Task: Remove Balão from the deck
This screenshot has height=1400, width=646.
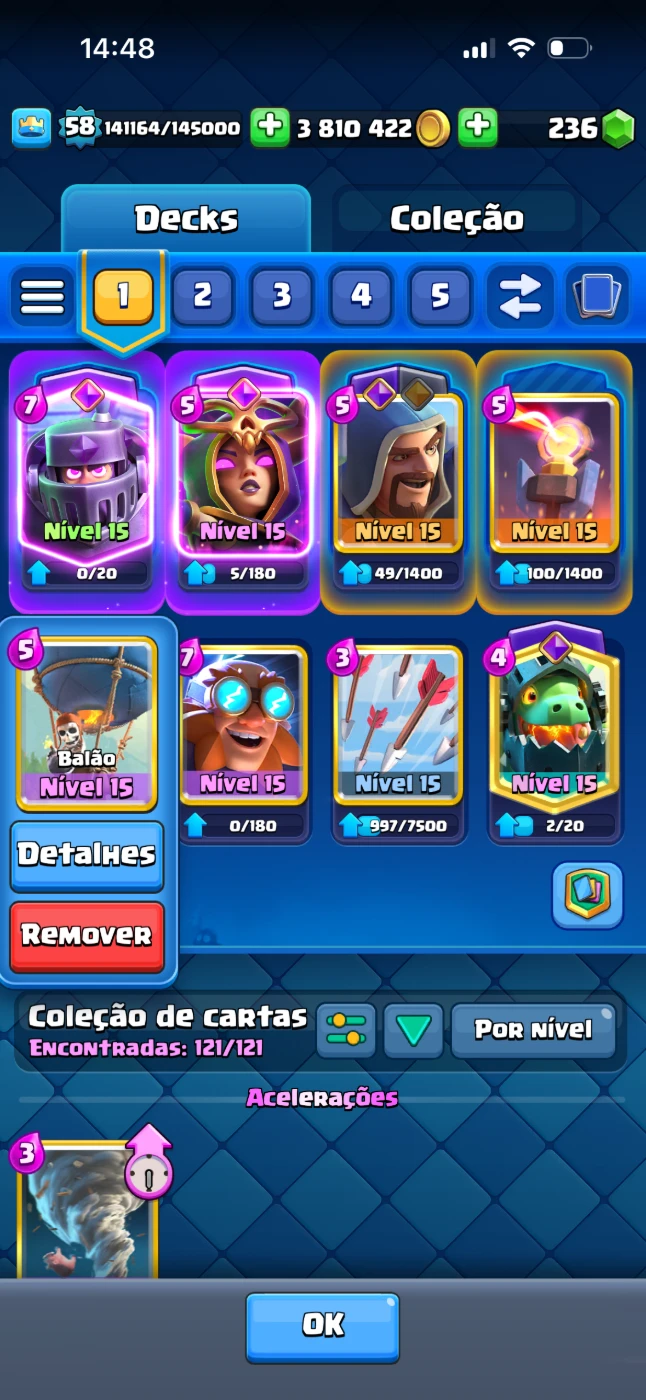Action: 87,936
